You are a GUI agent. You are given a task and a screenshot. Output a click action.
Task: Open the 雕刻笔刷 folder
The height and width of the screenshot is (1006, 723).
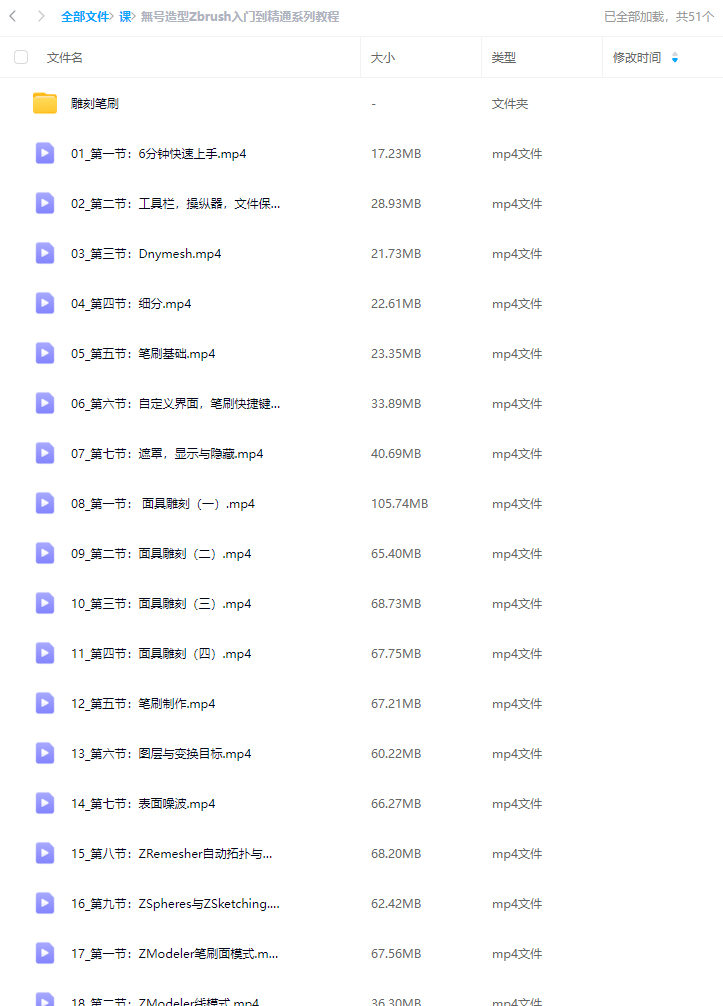point(95,104)
